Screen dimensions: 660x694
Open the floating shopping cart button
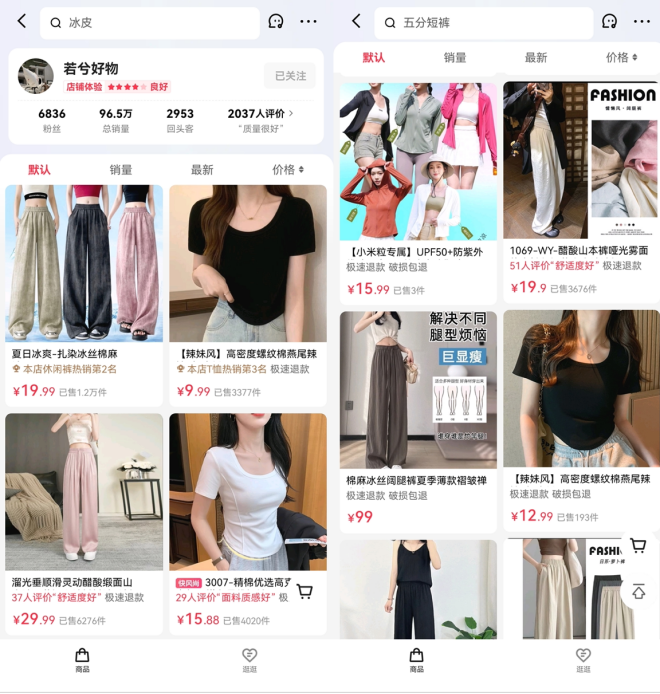[x=637, y=546]
